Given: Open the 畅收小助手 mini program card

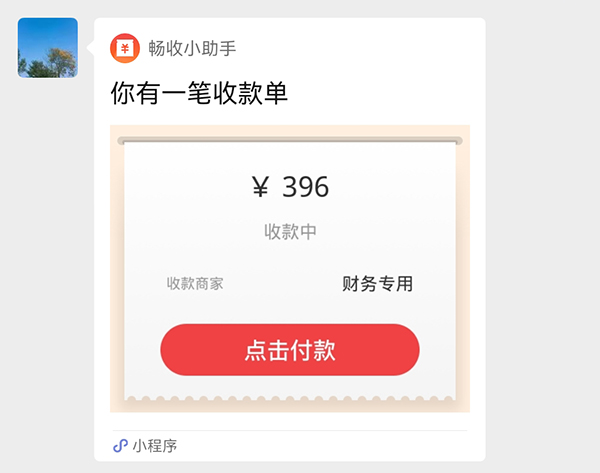Looking at the screenshot, I should point(289,95).
